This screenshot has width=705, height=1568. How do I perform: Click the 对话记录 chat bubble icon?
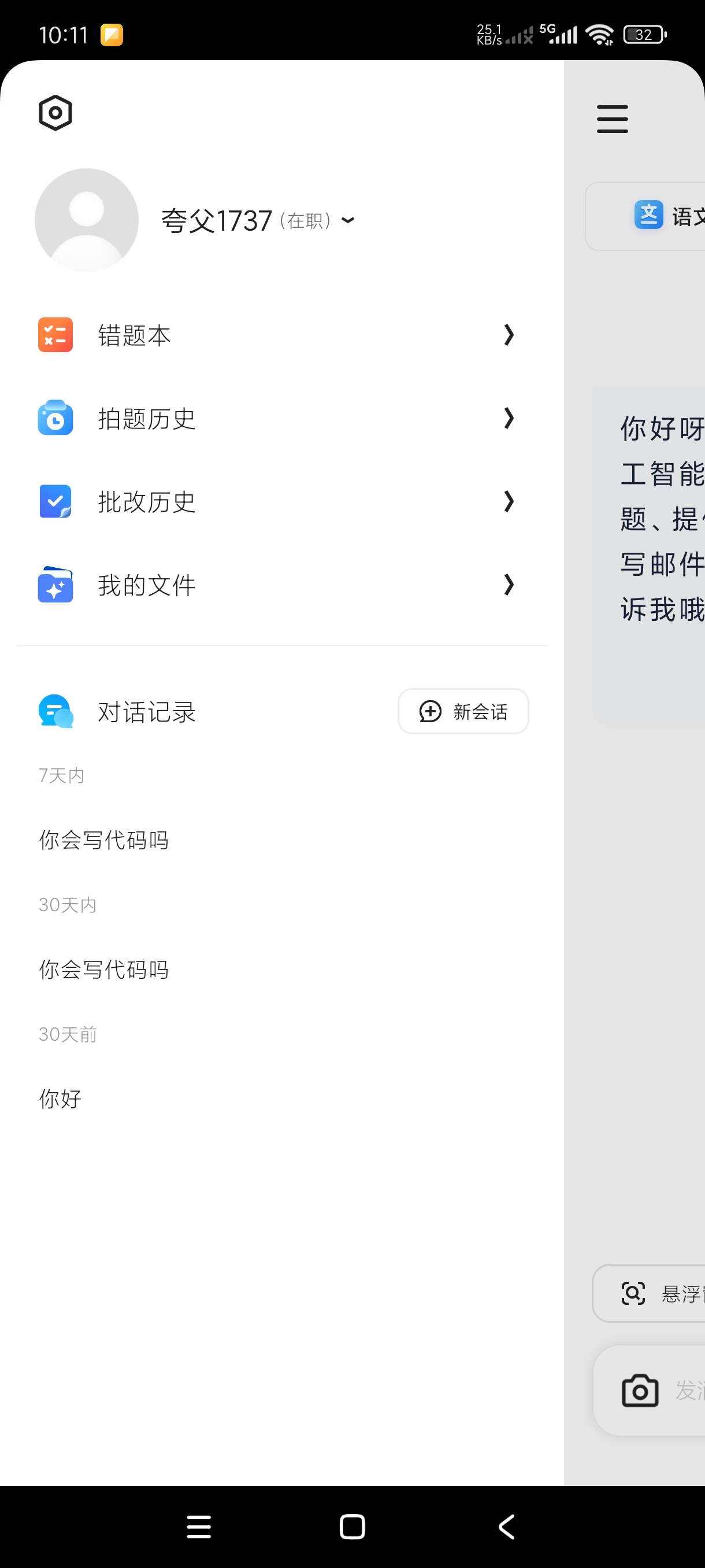(x=55, y=712)
